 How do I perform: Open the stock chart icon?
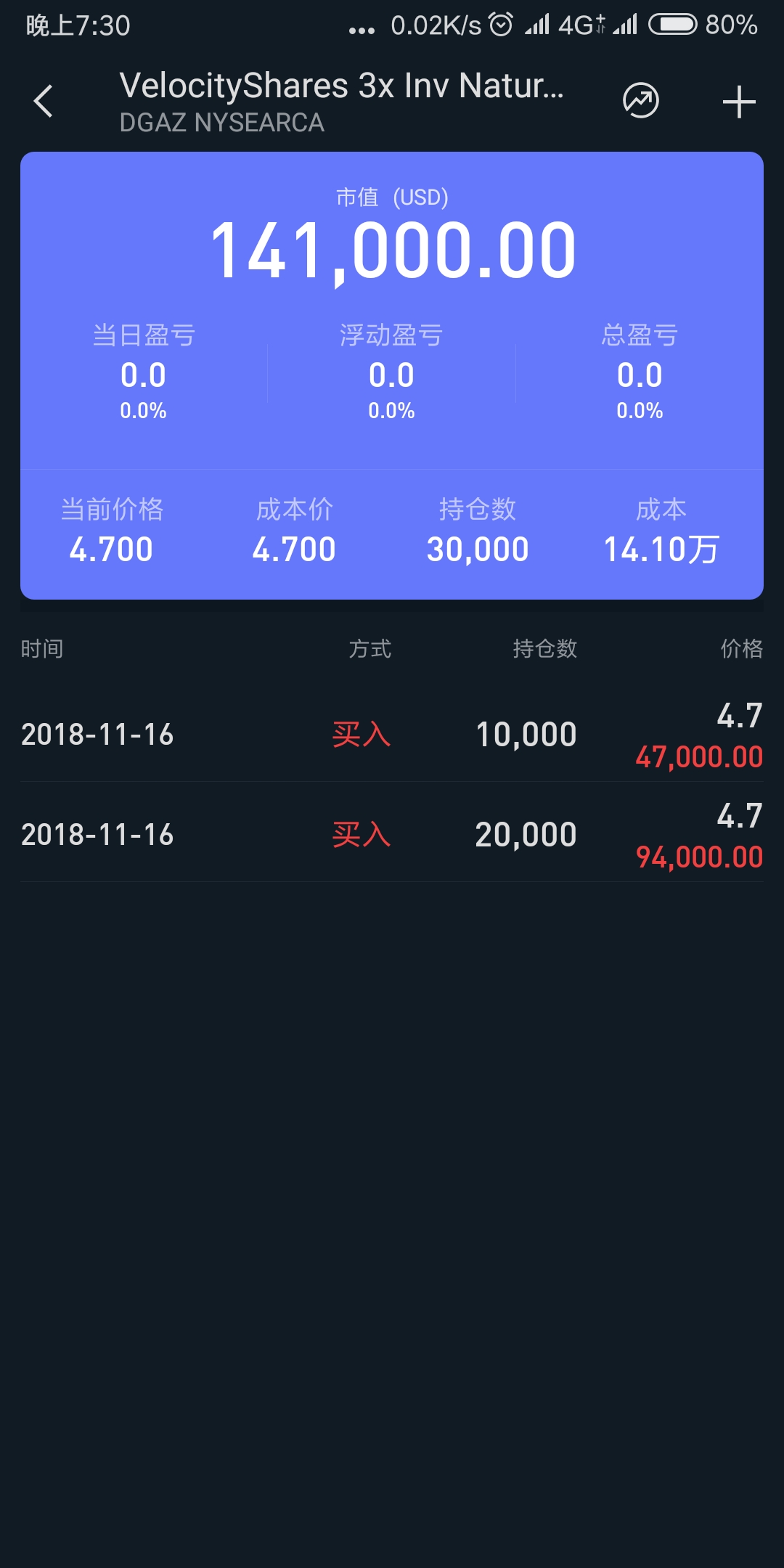click(641, 101)
